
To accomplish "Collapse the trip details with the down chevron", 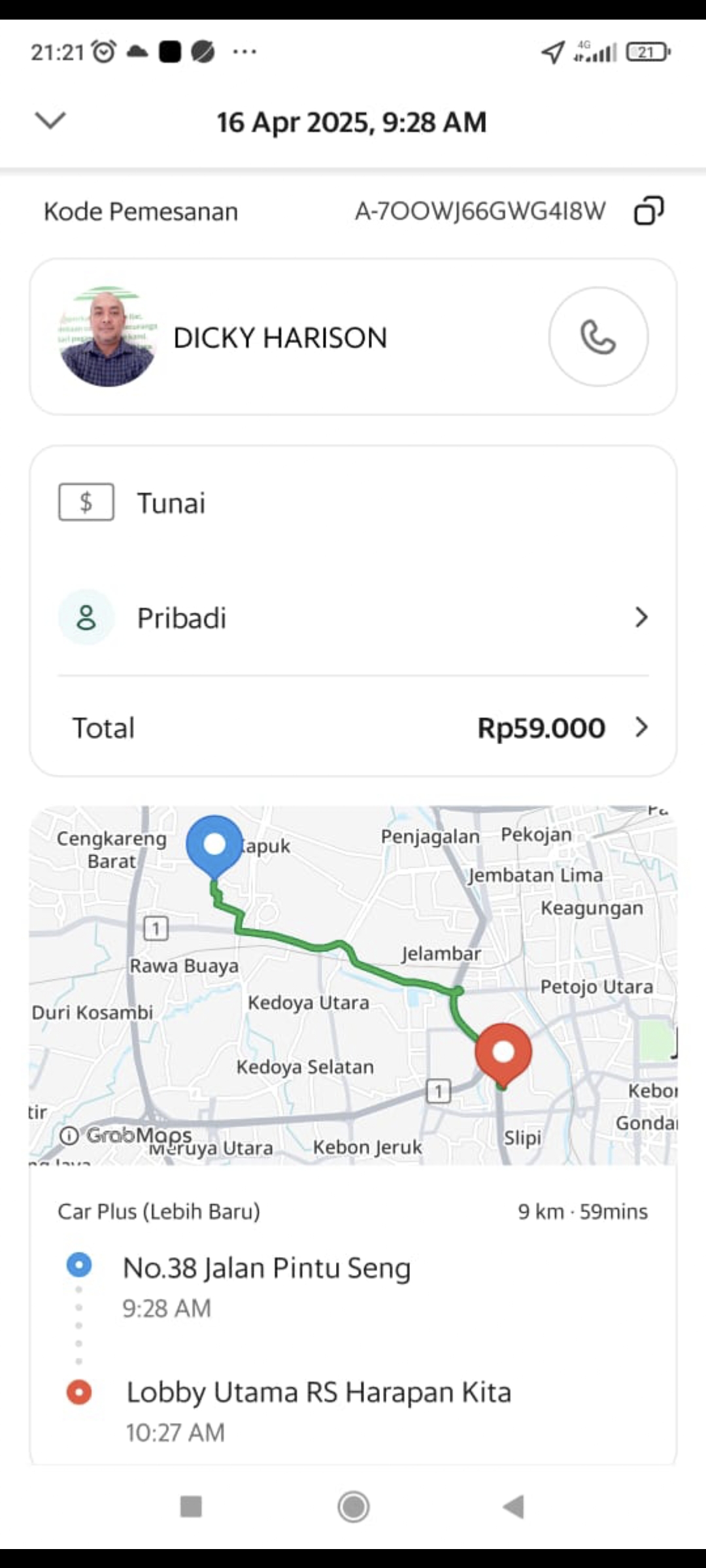I will tap(50, 121).
